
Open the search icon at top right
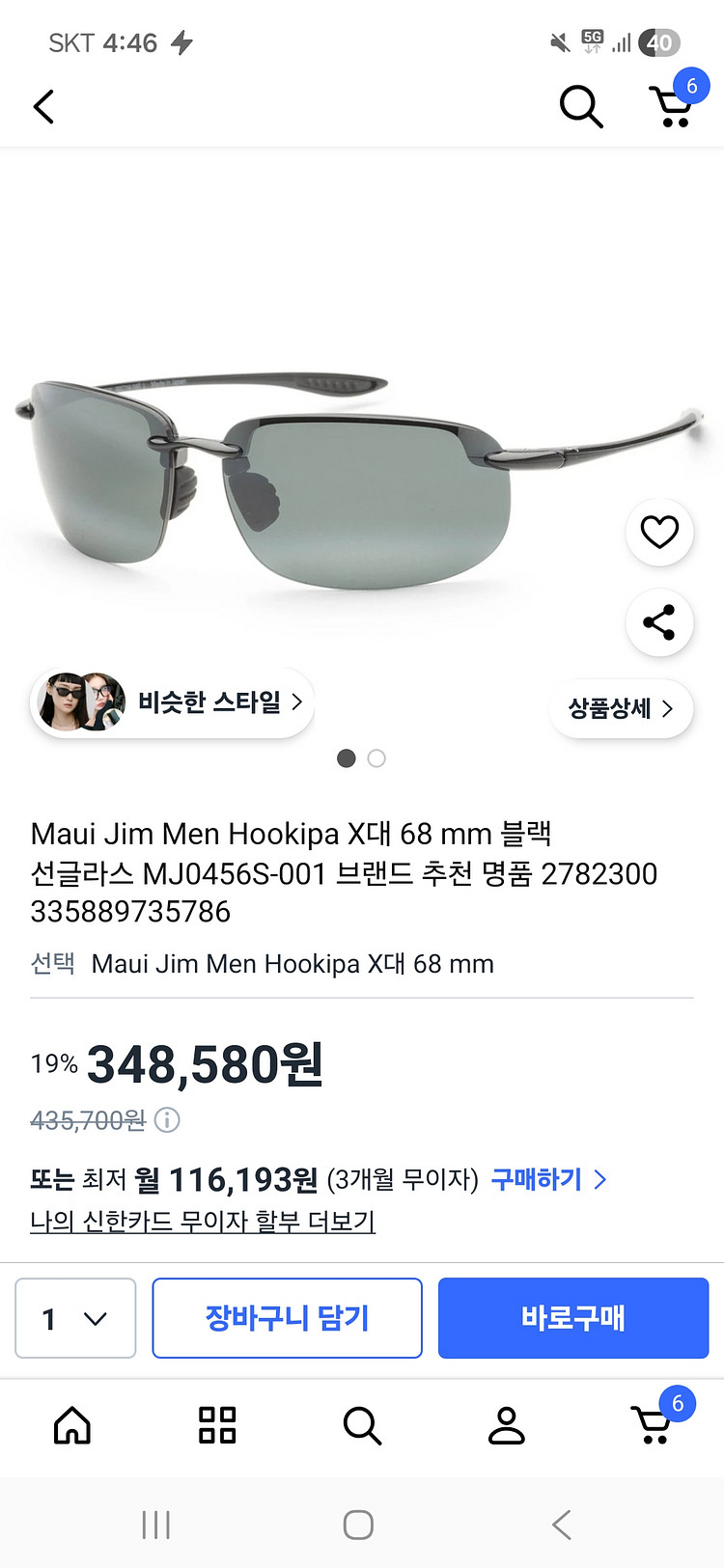580,107
